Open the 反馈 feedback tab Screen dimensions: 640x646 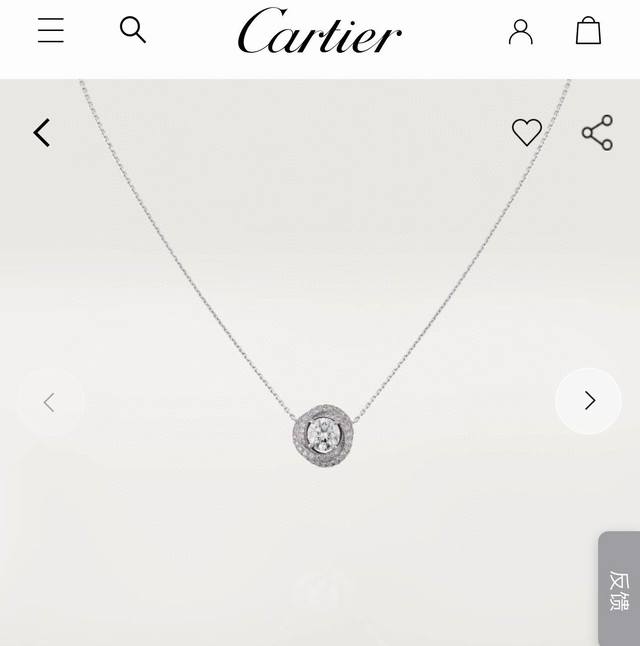[x=619, y=590]
